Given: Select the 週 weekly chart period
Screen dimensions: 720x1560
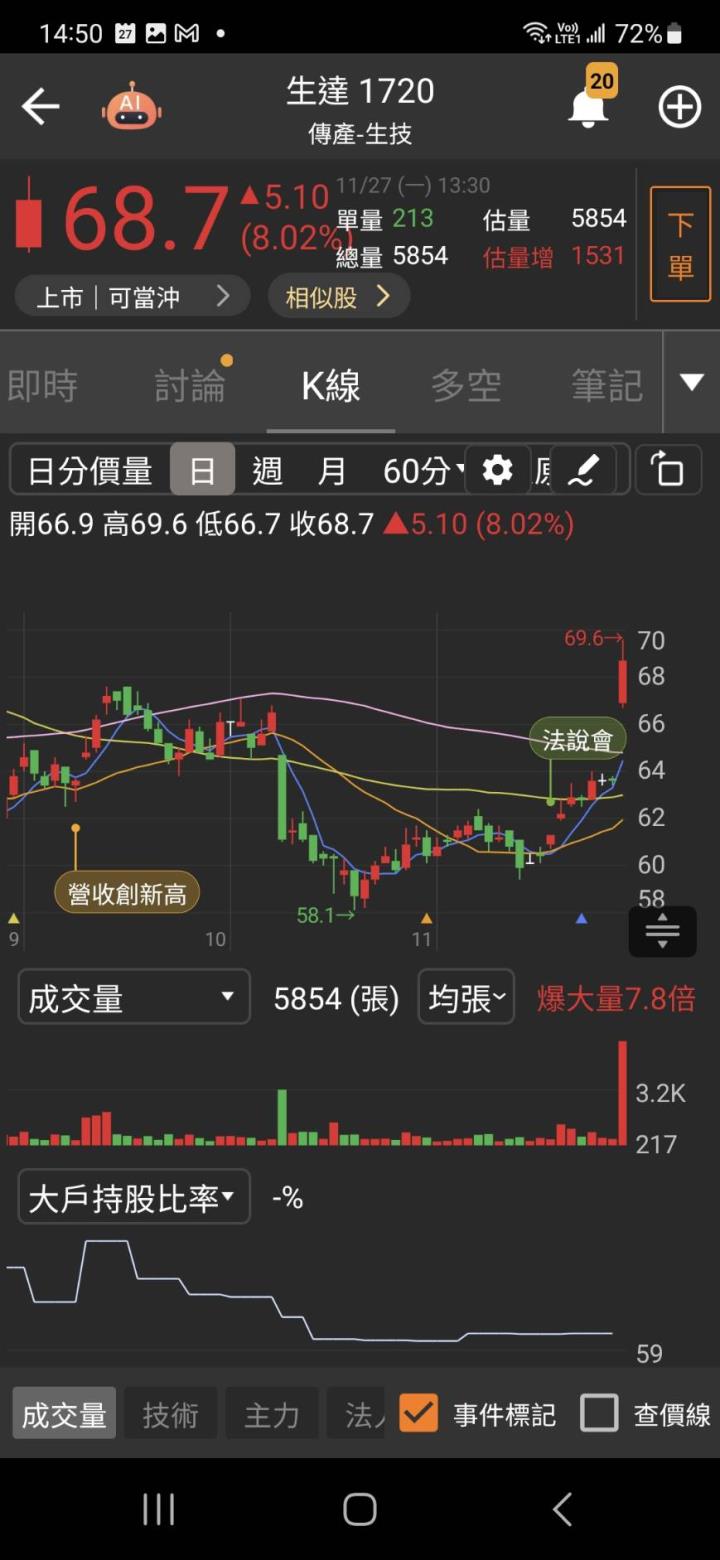Looking at the screenshot, I should click(267, 470).
